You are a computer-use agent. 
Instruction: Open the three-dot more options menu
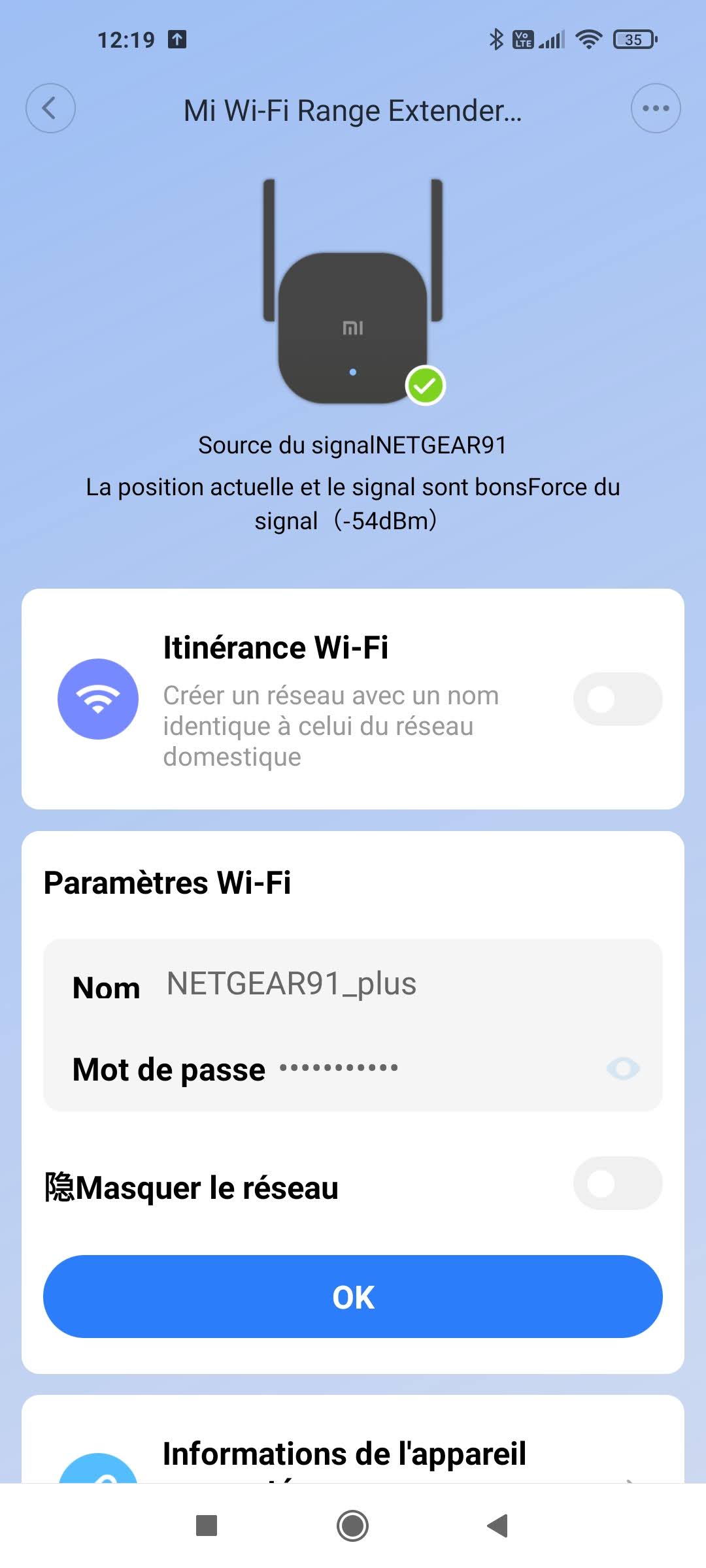[x=655, y=108]
